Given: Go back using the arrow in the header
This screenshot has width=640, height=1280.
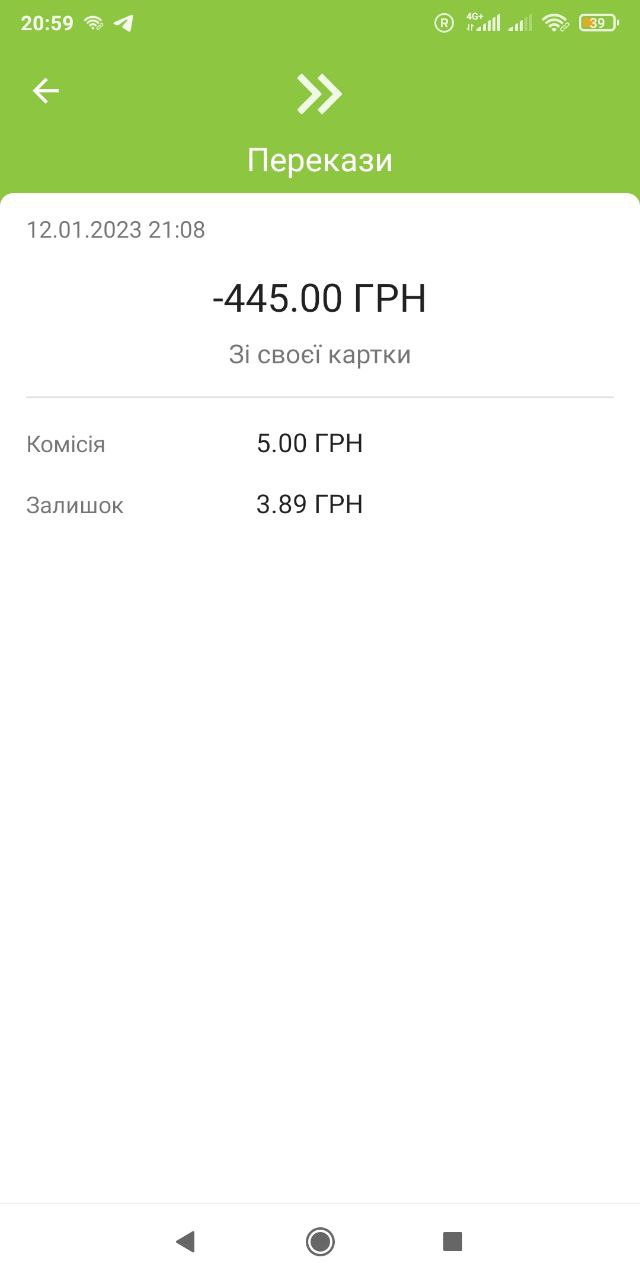Looking at the screenshot, I should tap(46, 91).
